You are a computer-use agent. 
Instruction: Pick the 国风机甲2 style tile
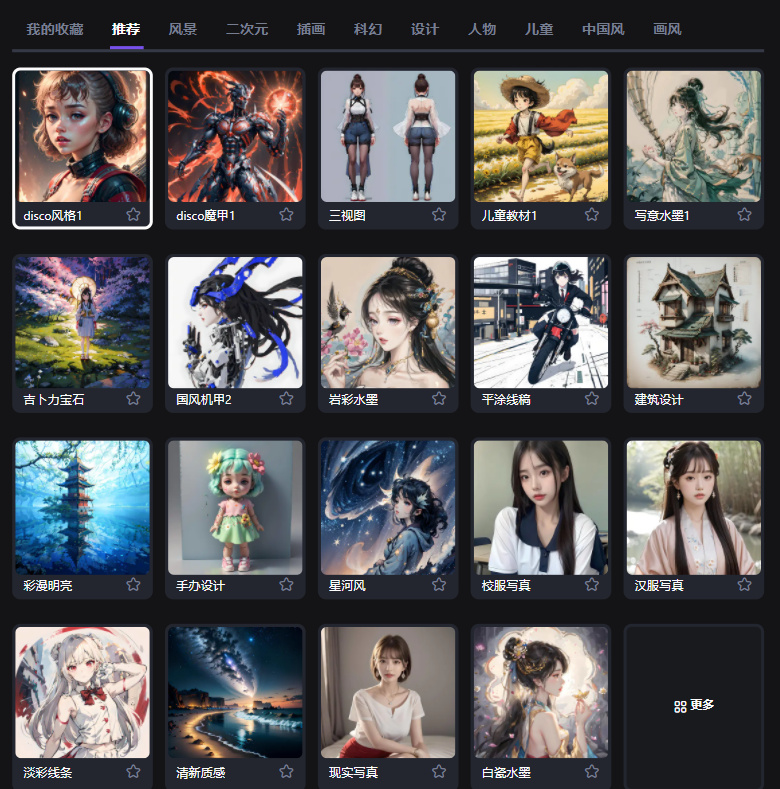(x=235, y=323)
